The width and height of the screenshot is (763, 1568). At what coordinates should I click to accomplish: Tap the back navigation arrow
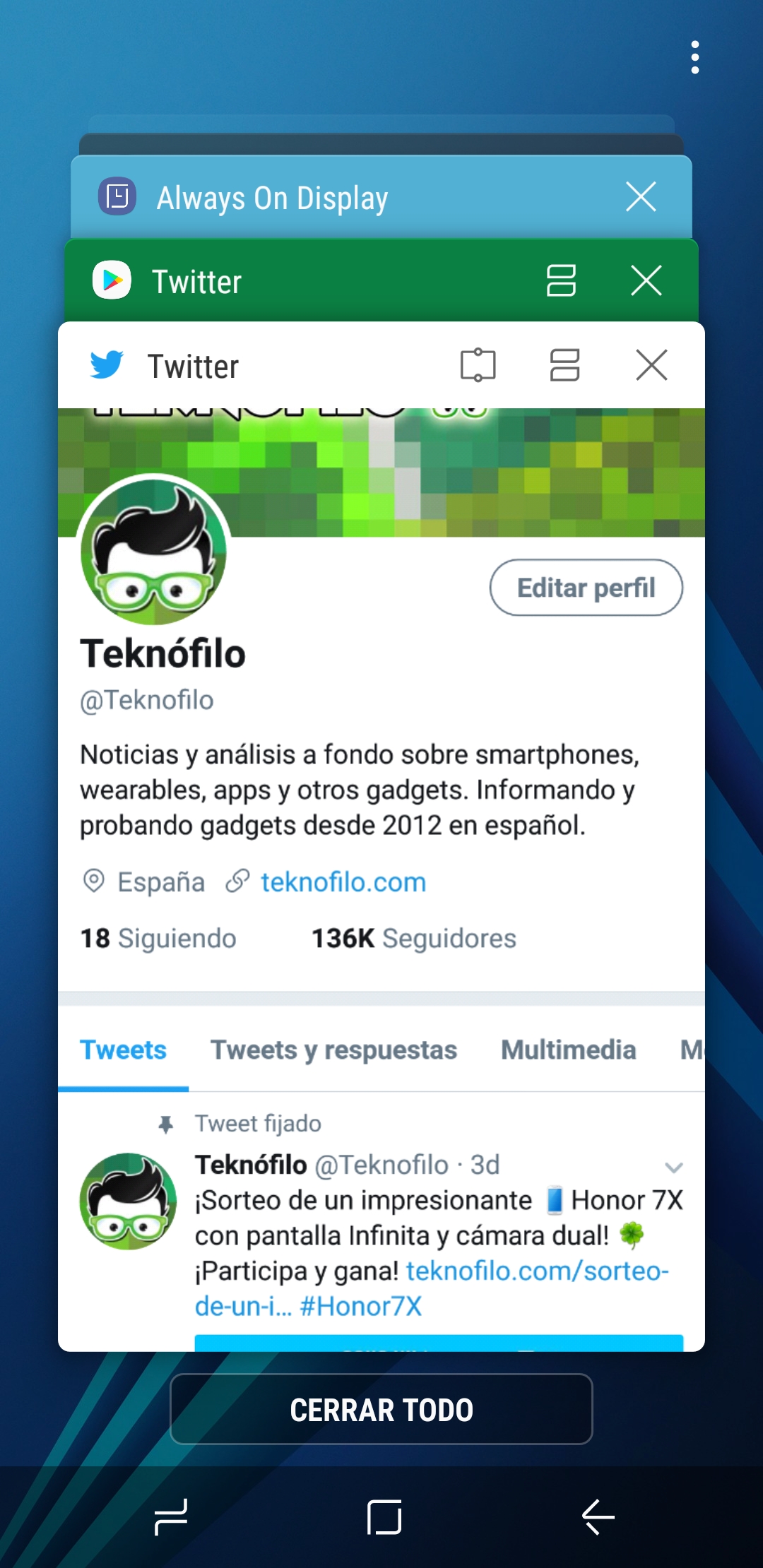click(x=598, y=1516)
